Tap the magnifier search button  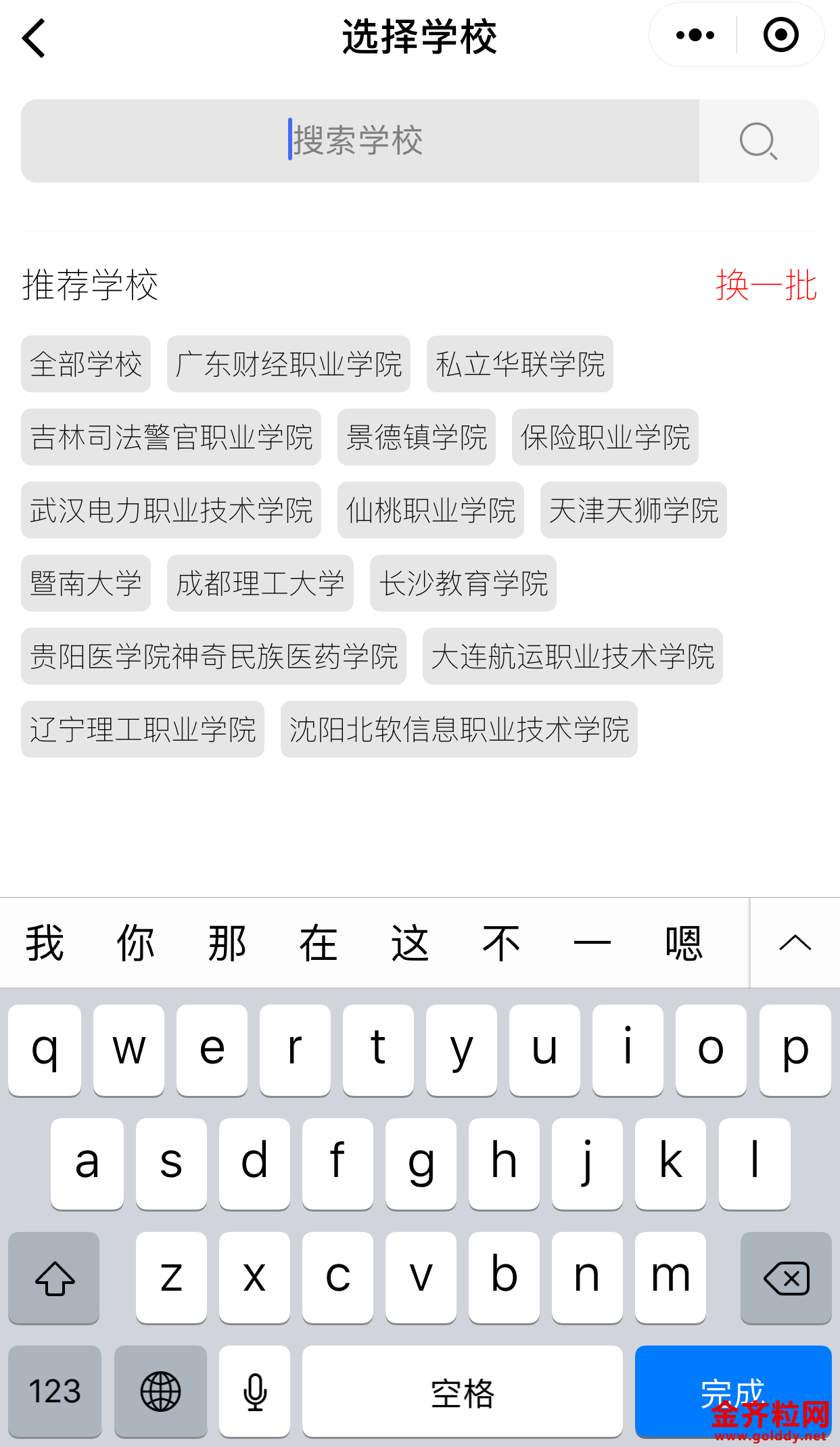point(758,141)
